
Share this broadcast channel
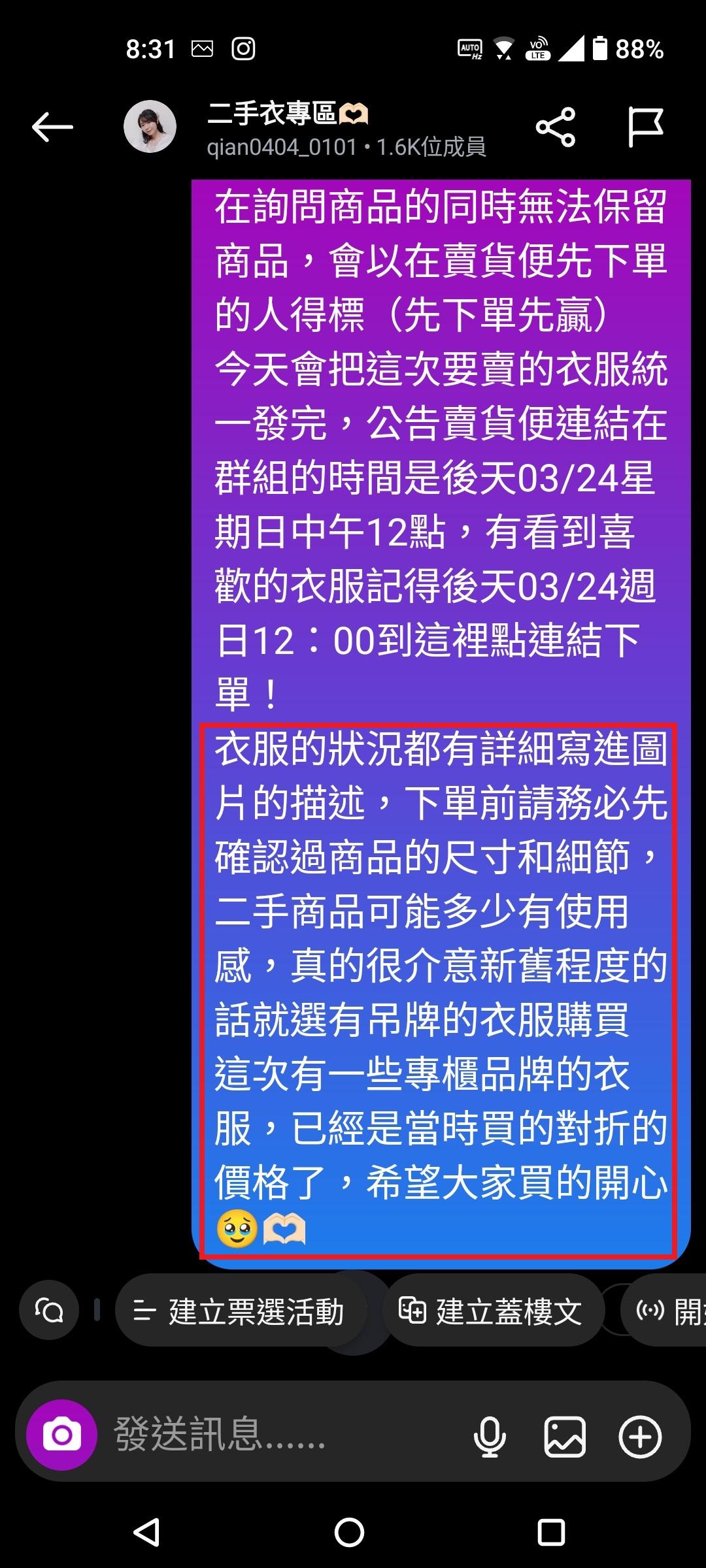click(x=555, y=127)
